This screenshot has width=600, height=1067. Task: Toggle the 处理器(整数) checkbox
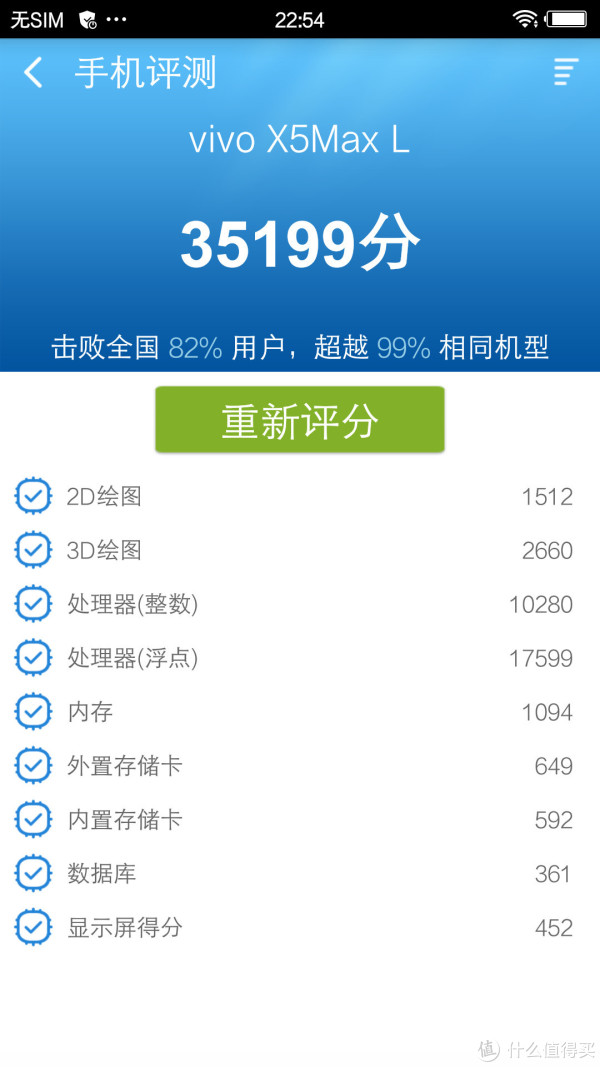[x=33, y=604]
